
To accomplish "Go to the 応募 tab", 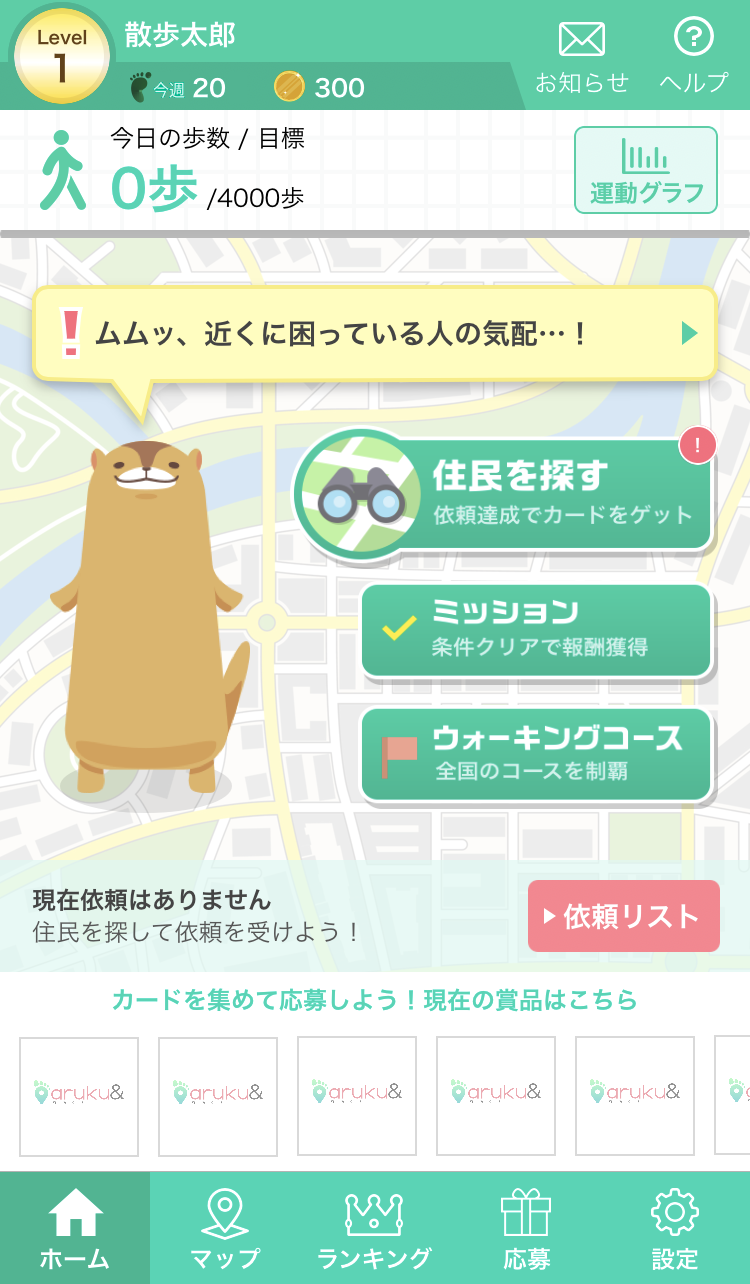I will pos(526,1228).
